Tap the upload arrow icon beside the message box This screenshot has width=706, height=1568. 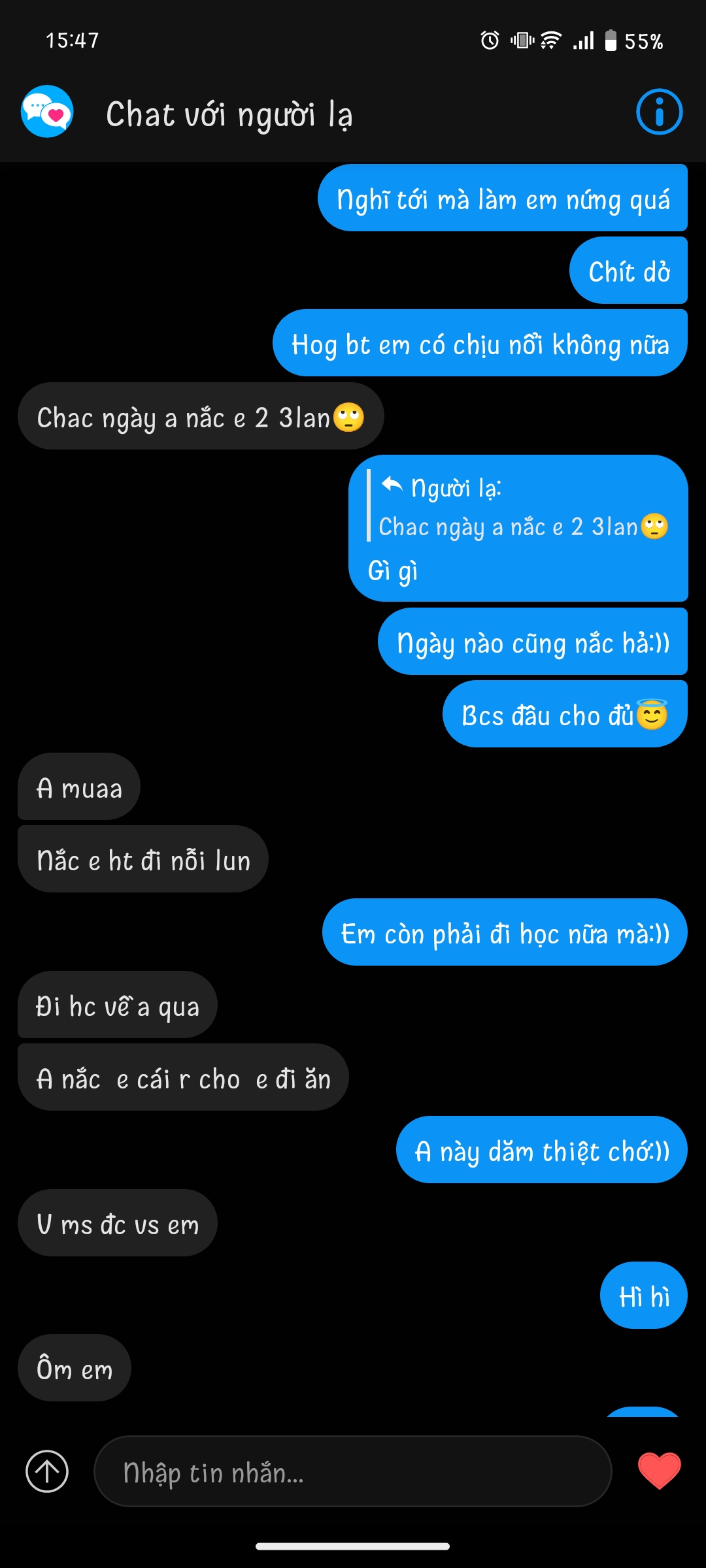(47, 1471)
